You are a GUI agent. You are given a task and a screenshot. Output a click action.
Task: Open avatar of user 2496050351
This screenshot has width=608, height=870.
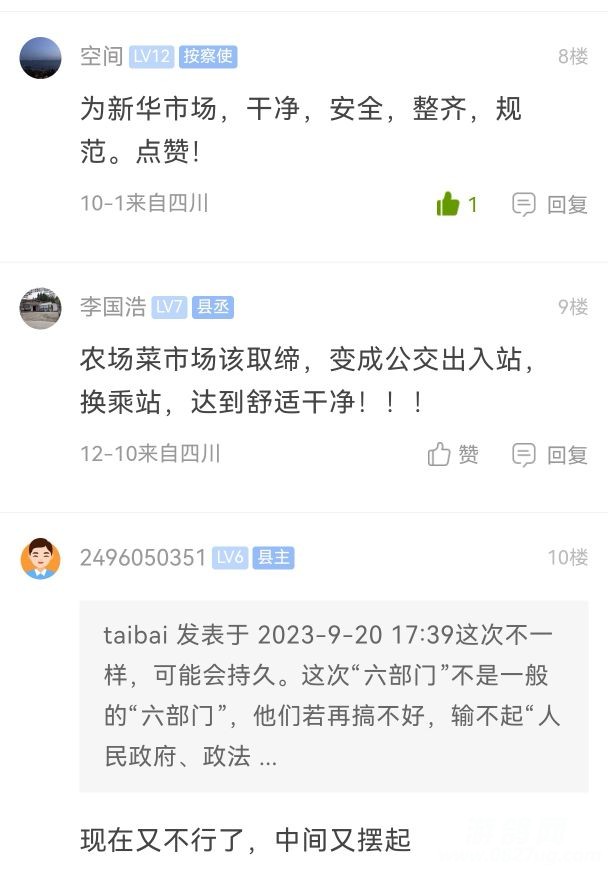point(40,558)
